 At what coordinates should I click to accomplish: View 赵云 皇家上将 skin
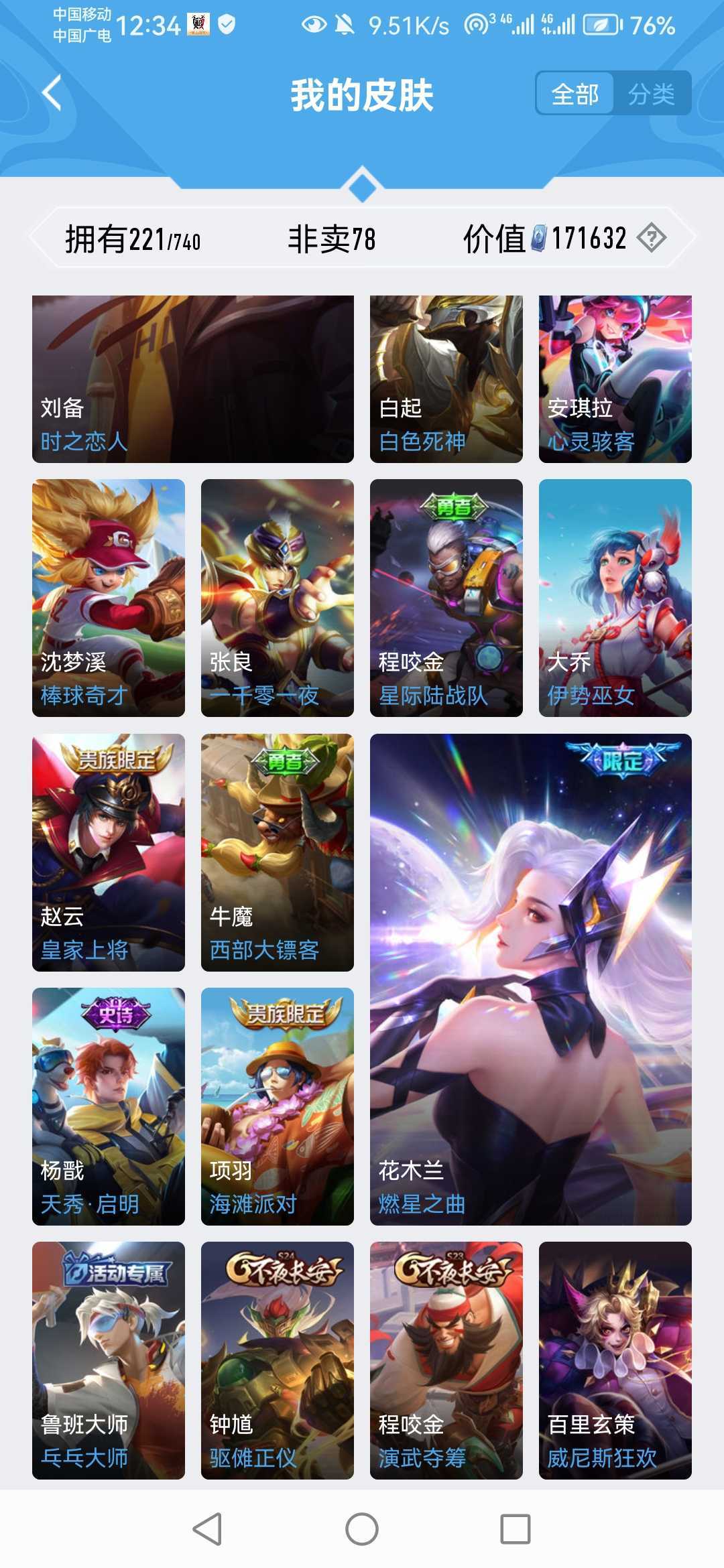[x=109, y=852]
